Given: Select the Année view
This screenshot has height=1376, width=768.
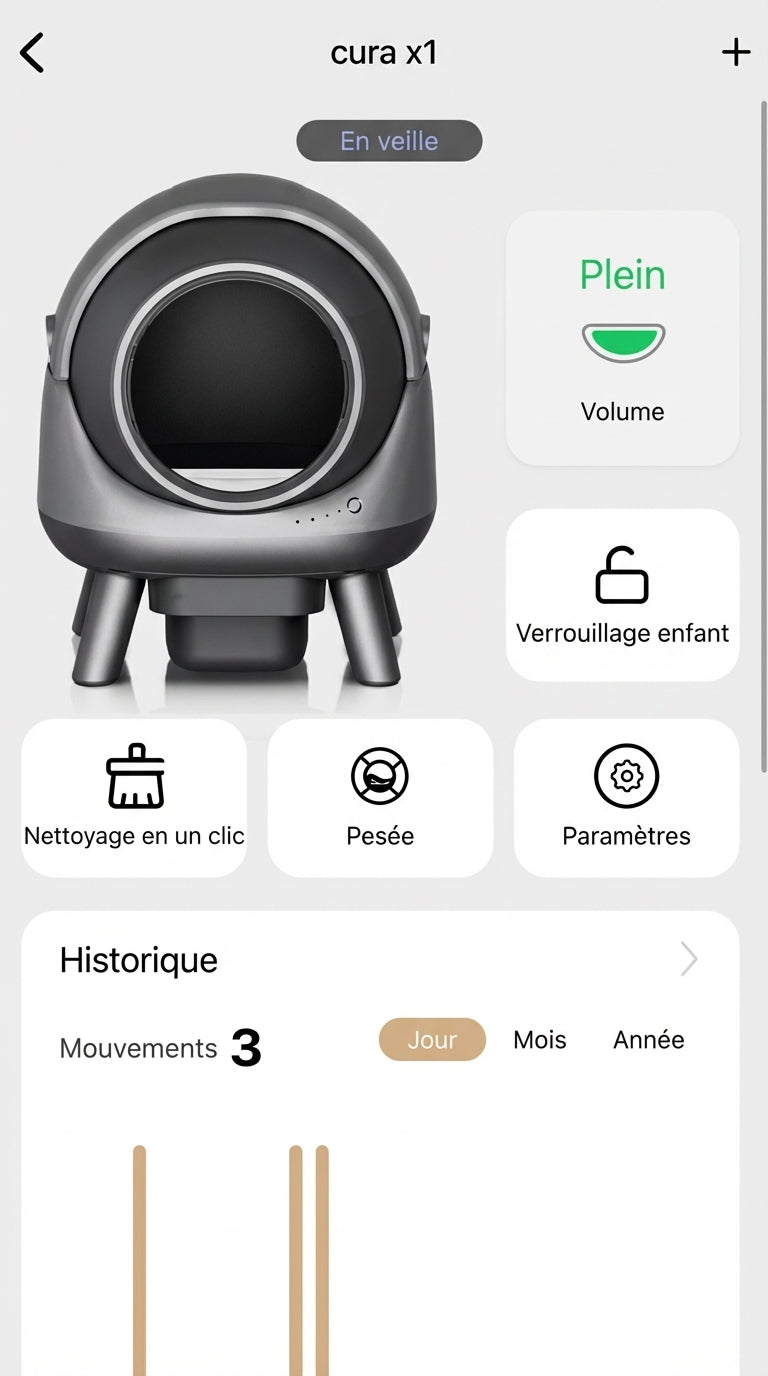Looking at the screenshot, I should pyautogui.click(x=648, y=1040).
